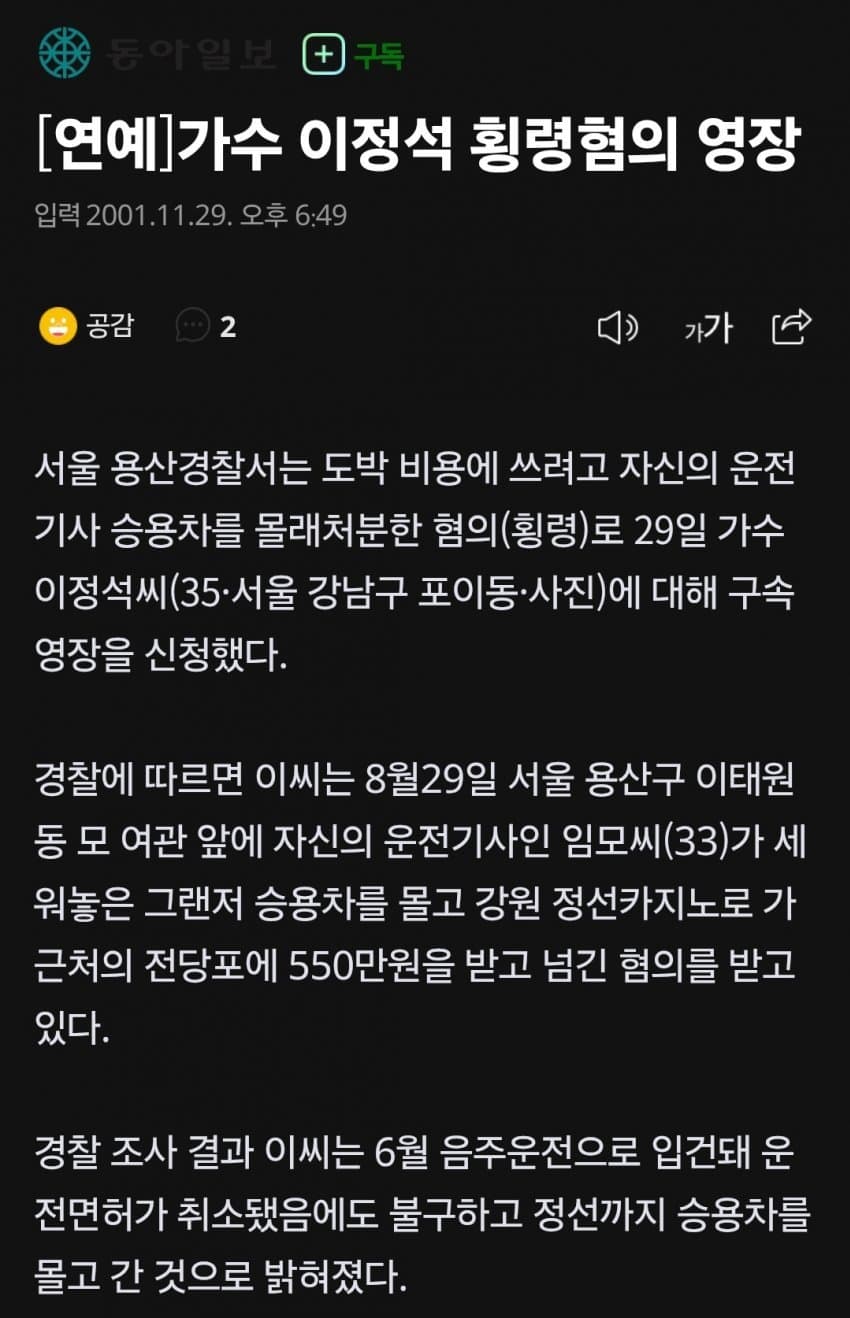Open the comments showing 2

[206, 326]
